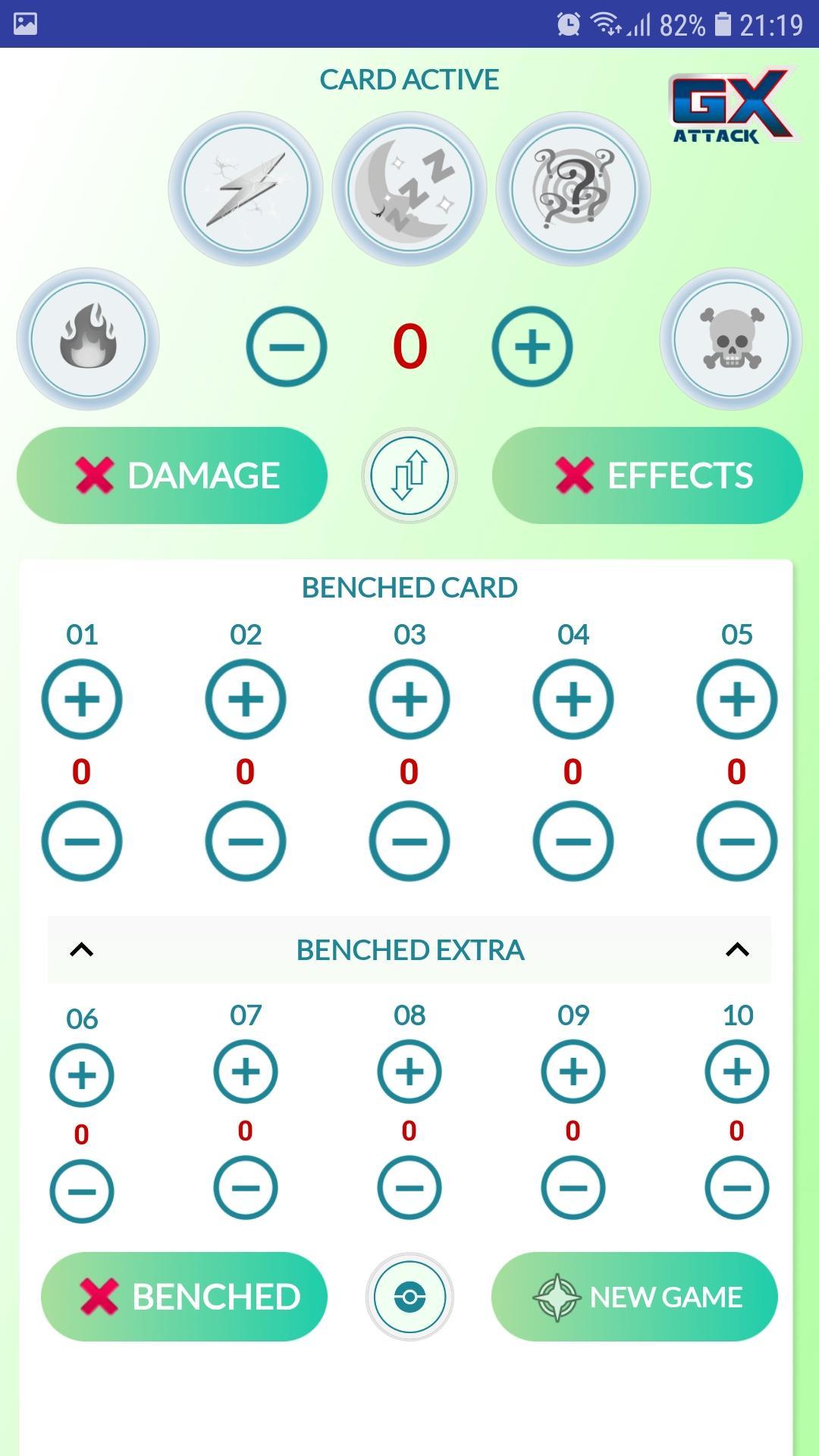Image resolution: width=819 pixels, height=1456 pixels.
Task: Tap the Pokeball icon button
Action: tap(409, 1297)
